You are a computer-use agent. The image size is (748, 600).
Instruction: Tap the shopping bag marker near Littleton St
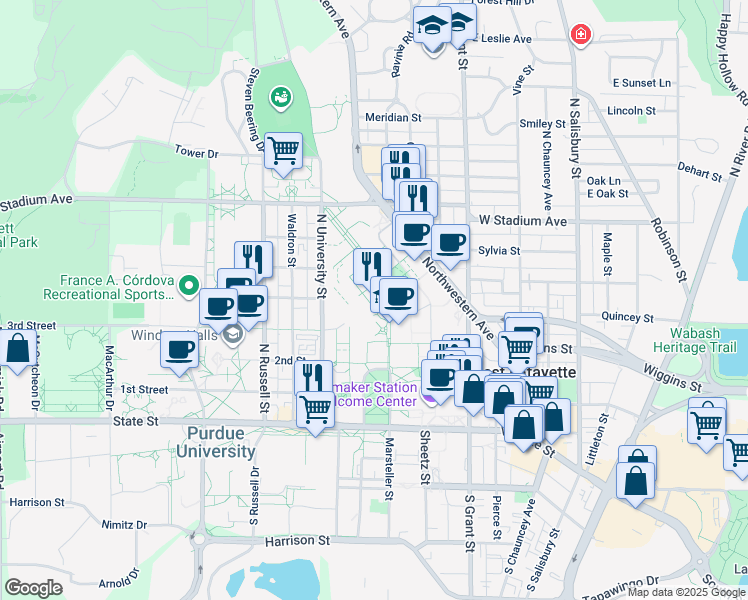tap(637, 481)
